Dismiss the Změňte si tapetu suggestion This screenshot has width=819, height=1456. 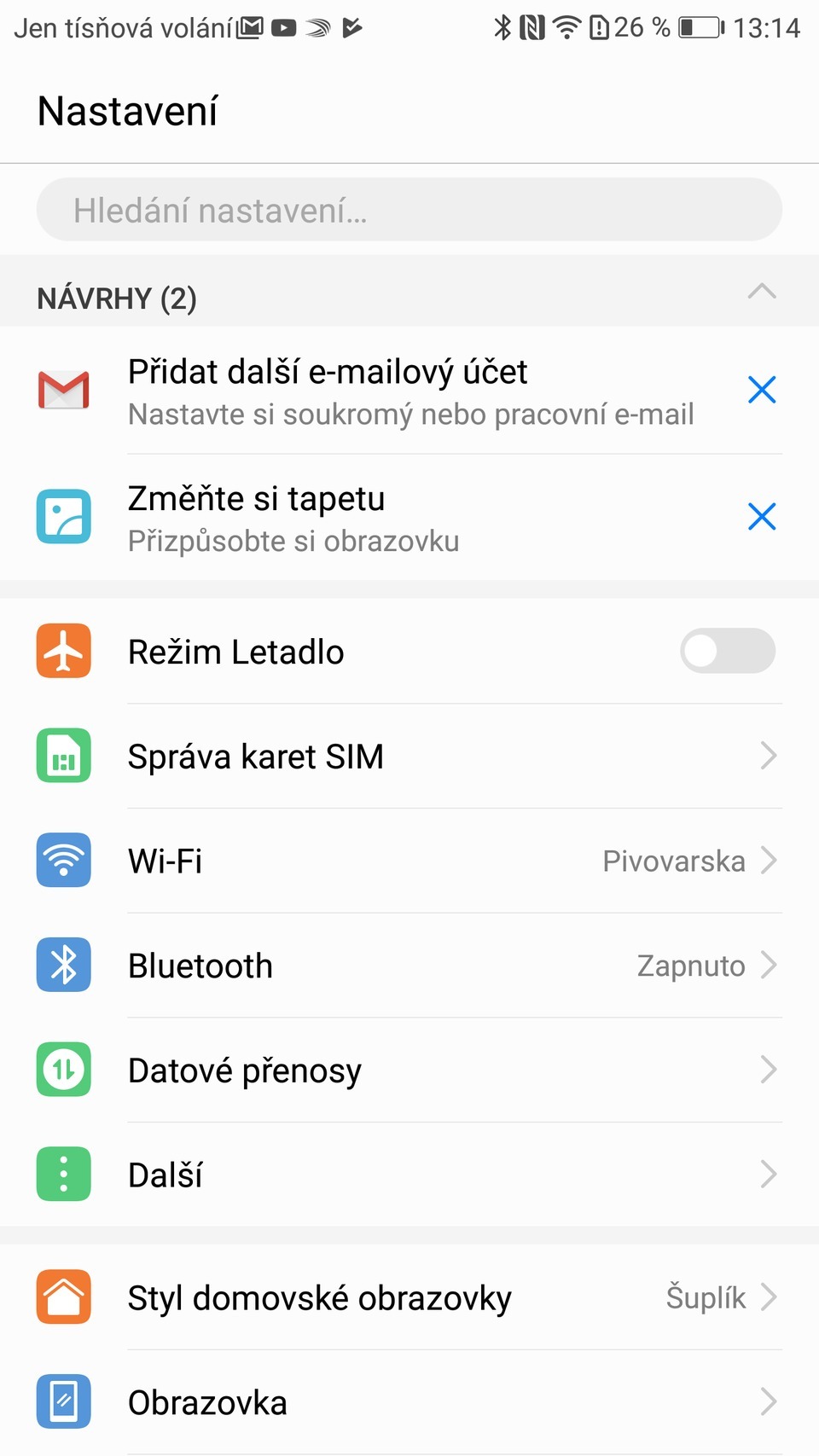tap(762, 517)
